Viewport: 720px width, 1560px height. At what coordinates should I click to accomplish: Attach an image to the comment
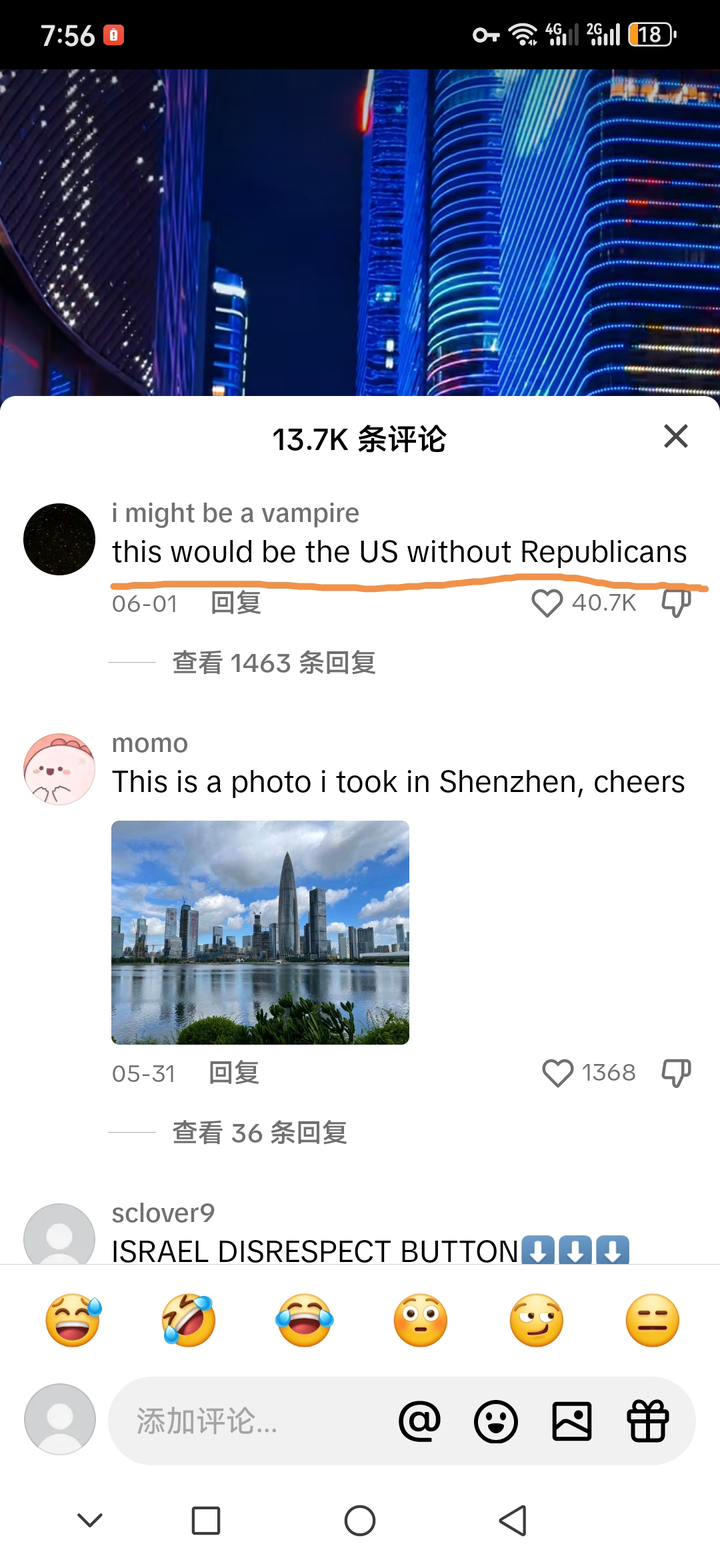[572, 1421]
